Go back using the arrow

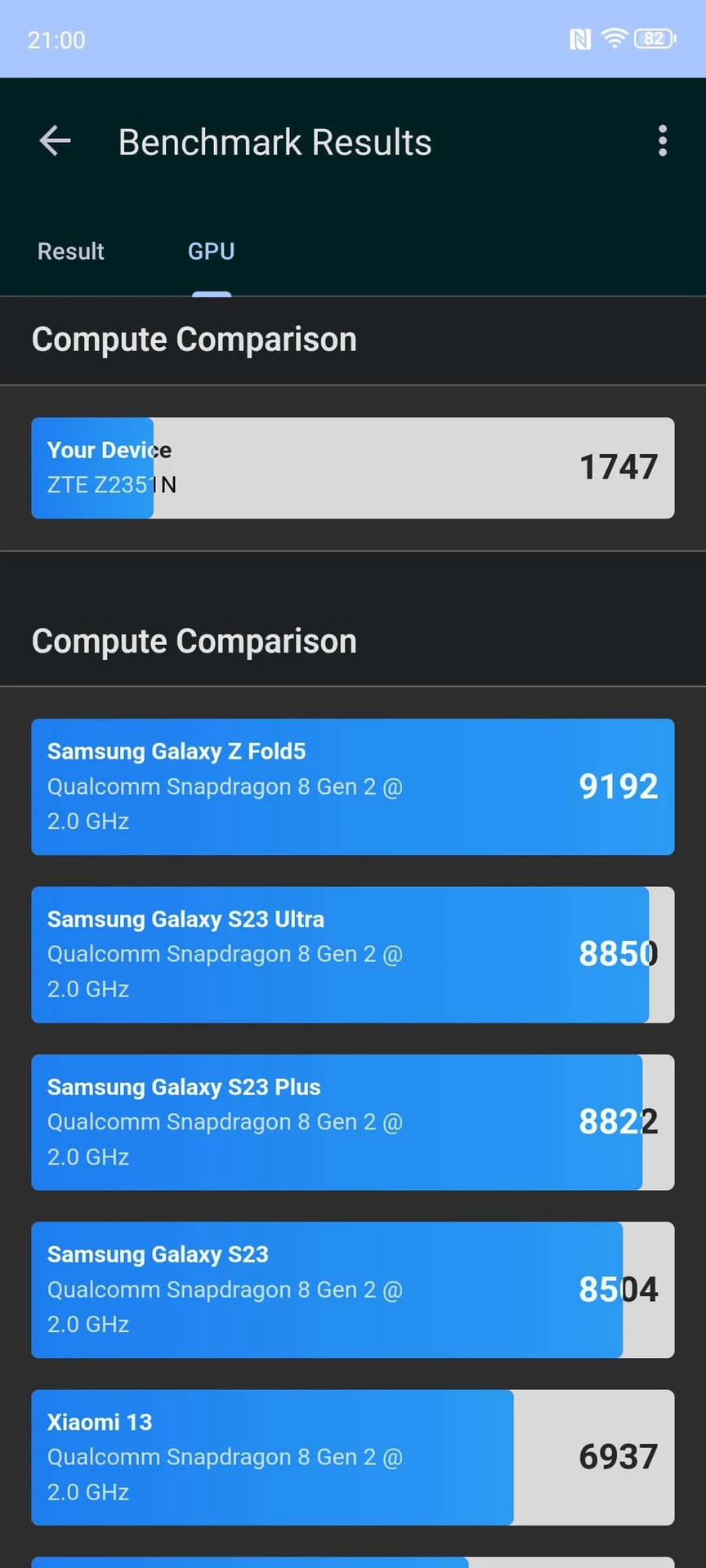coord(55,141)
